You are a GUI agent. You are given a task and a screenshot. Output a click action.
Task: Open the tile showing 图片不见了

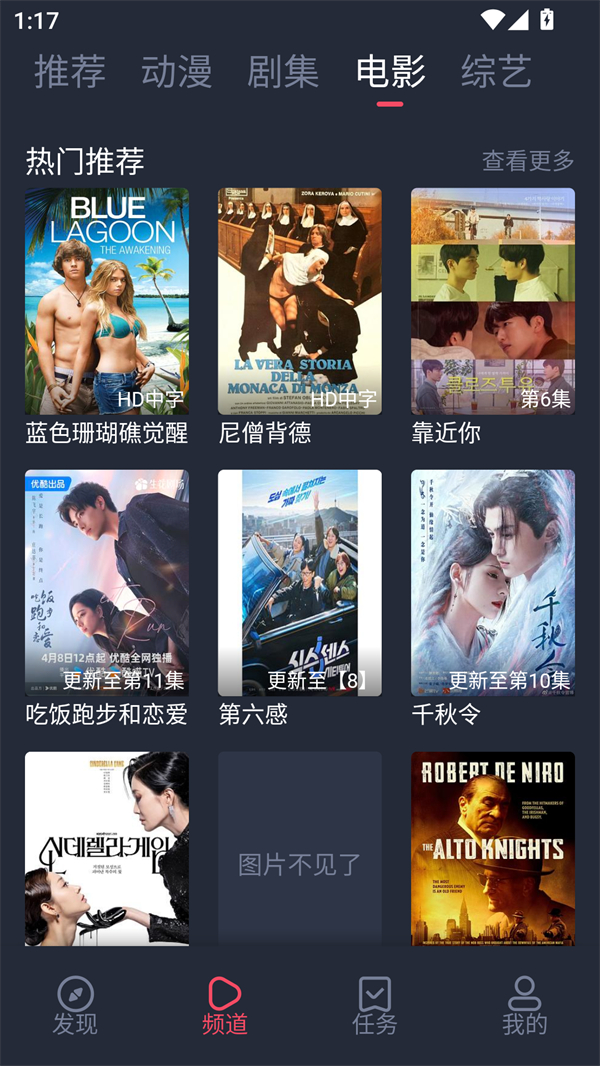(x=300, y=848)
